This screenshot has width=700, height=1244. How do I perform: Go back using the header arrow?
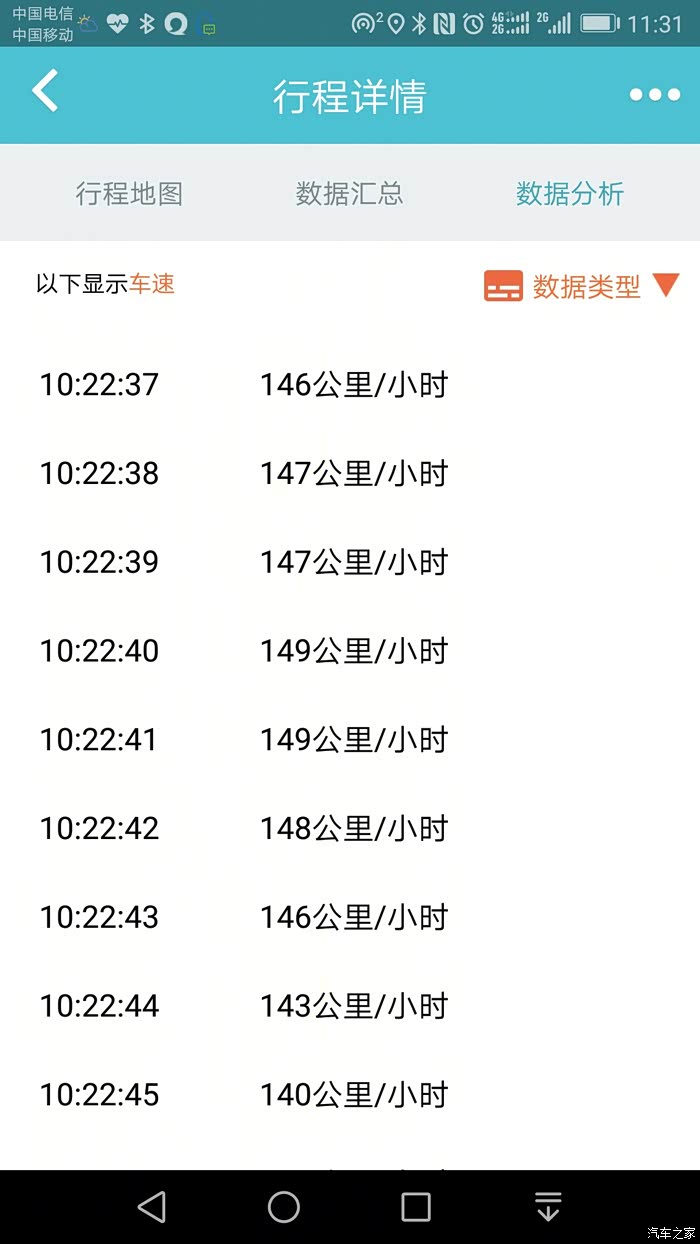click(x=46, y=92)
